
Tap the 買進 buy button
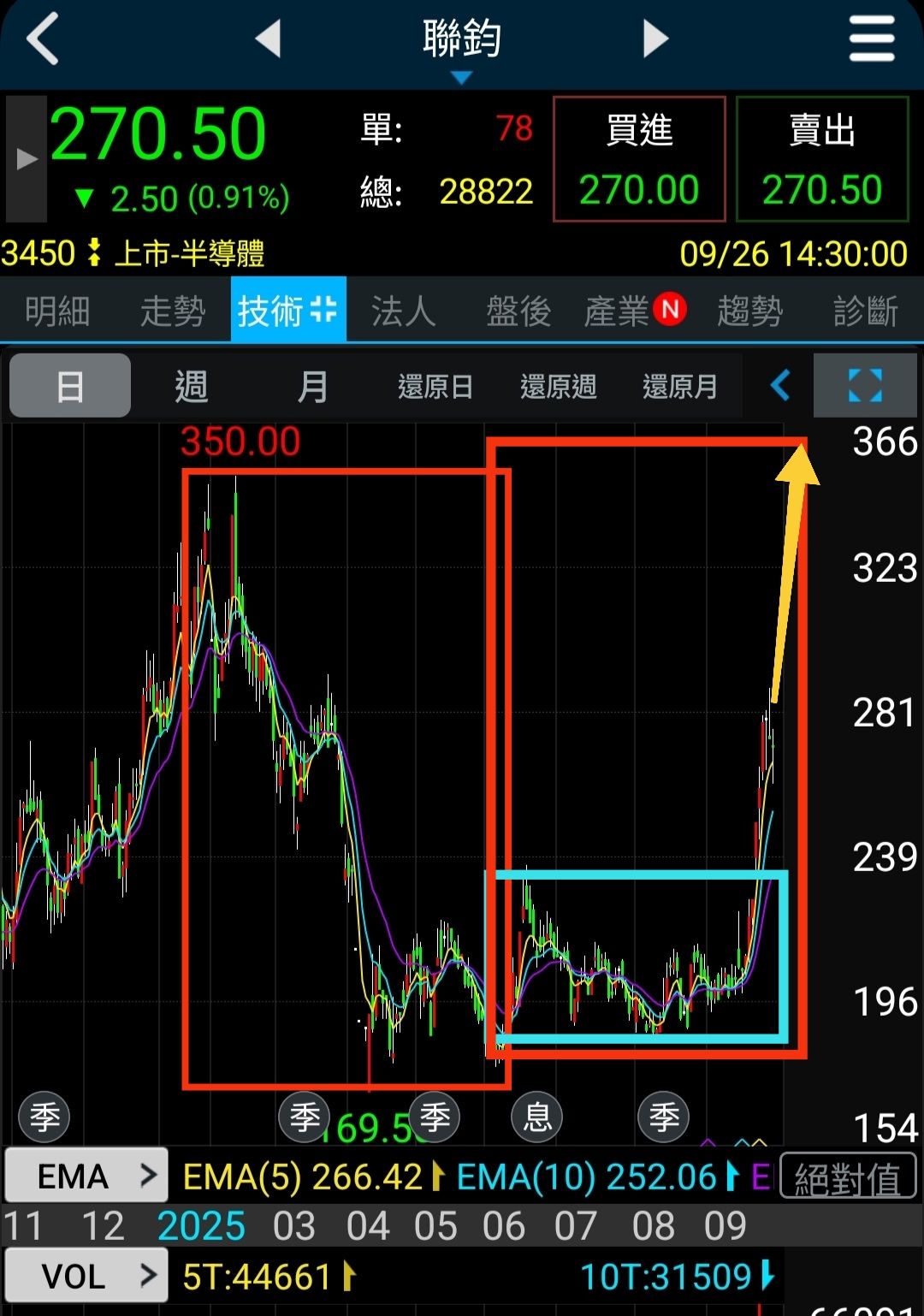(x=639, y=159)
